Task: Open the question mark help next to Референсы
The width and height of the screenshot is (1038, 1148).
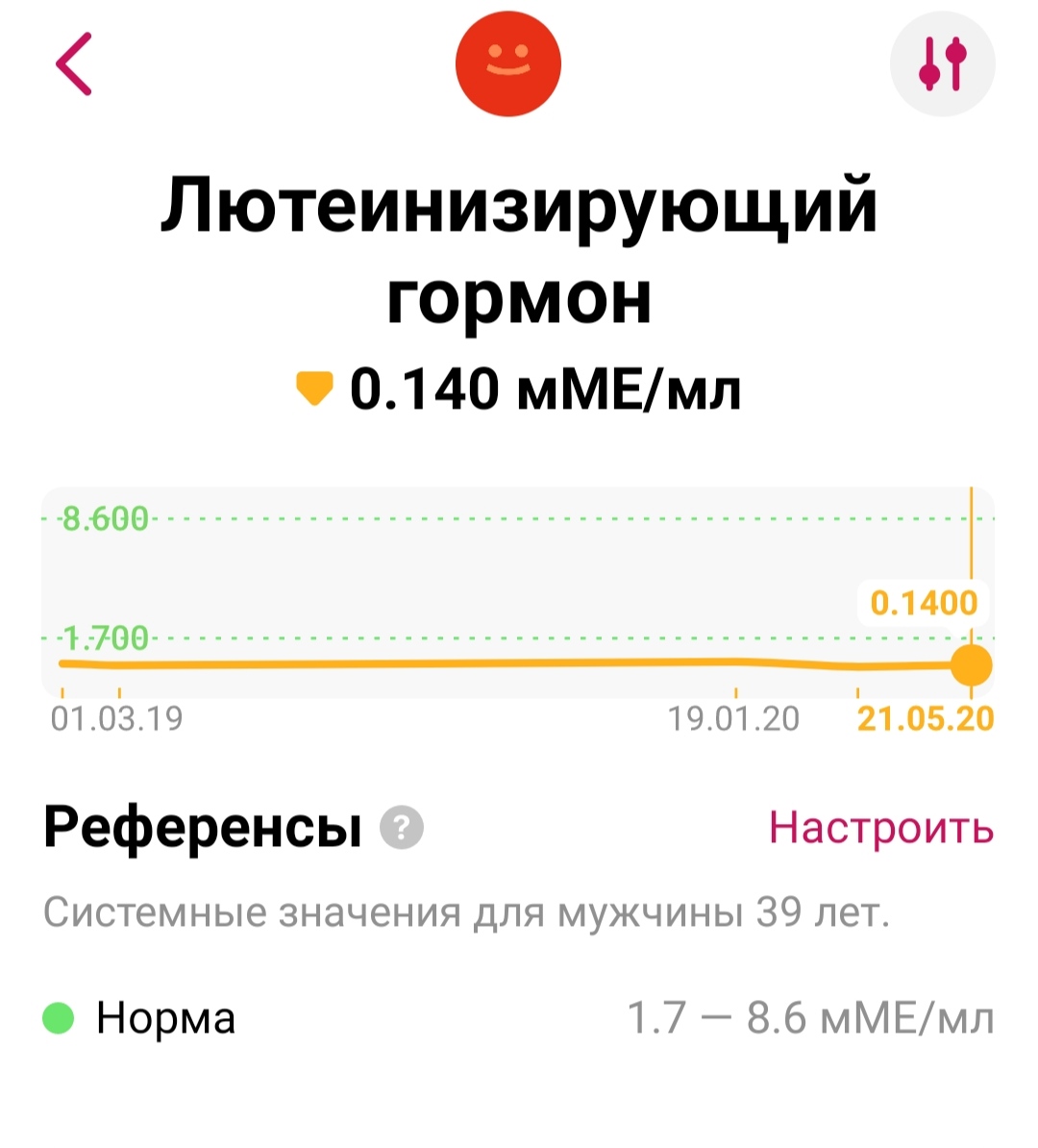Action: [x=402, y=828]
